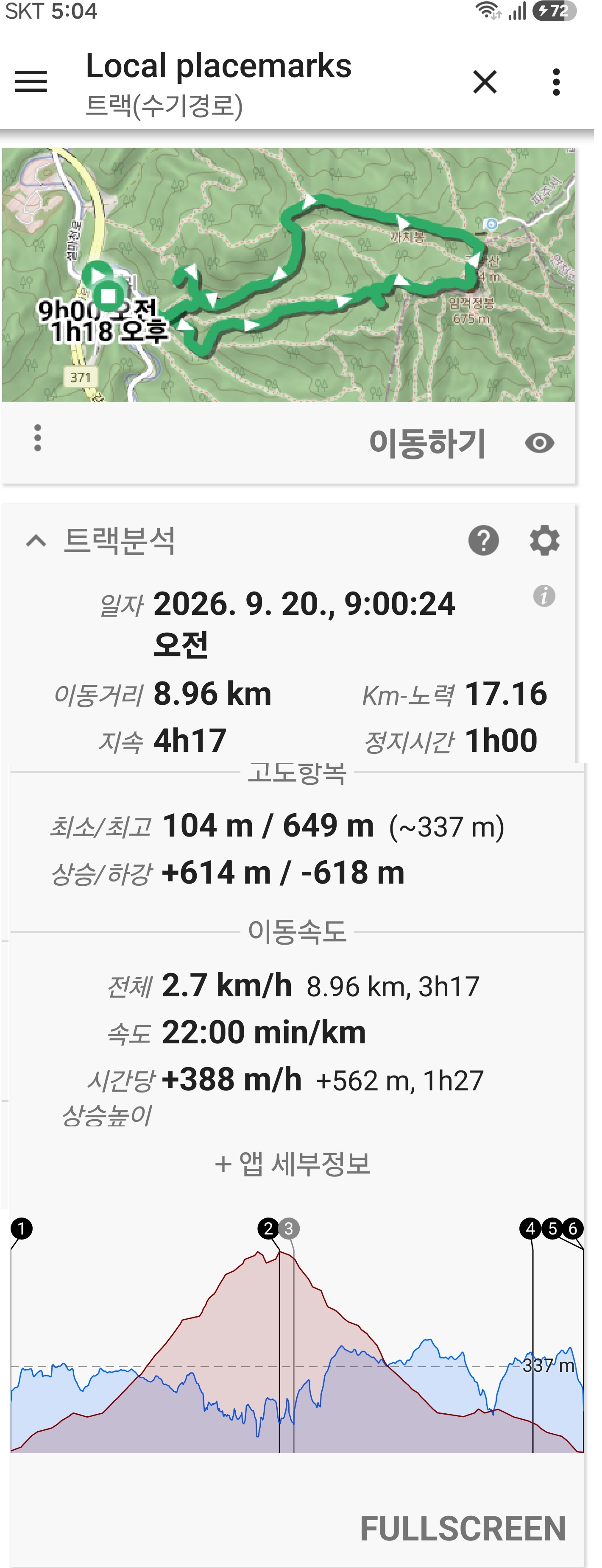Screen dimensions: 602x1568
Task: Open track analysis settings gear
Action: coord(544,540)
